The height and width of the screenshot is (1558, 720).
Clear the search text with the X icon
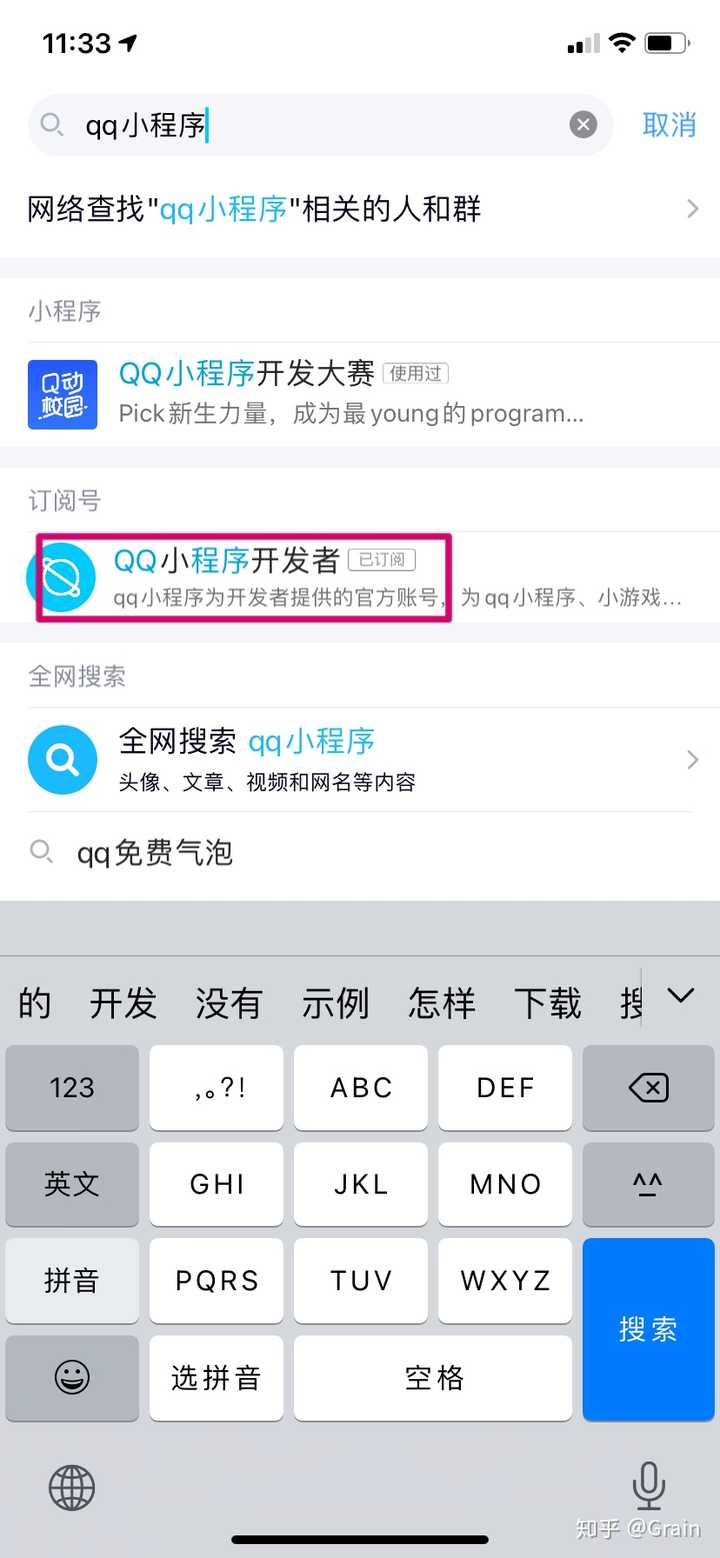coord(583,125)
